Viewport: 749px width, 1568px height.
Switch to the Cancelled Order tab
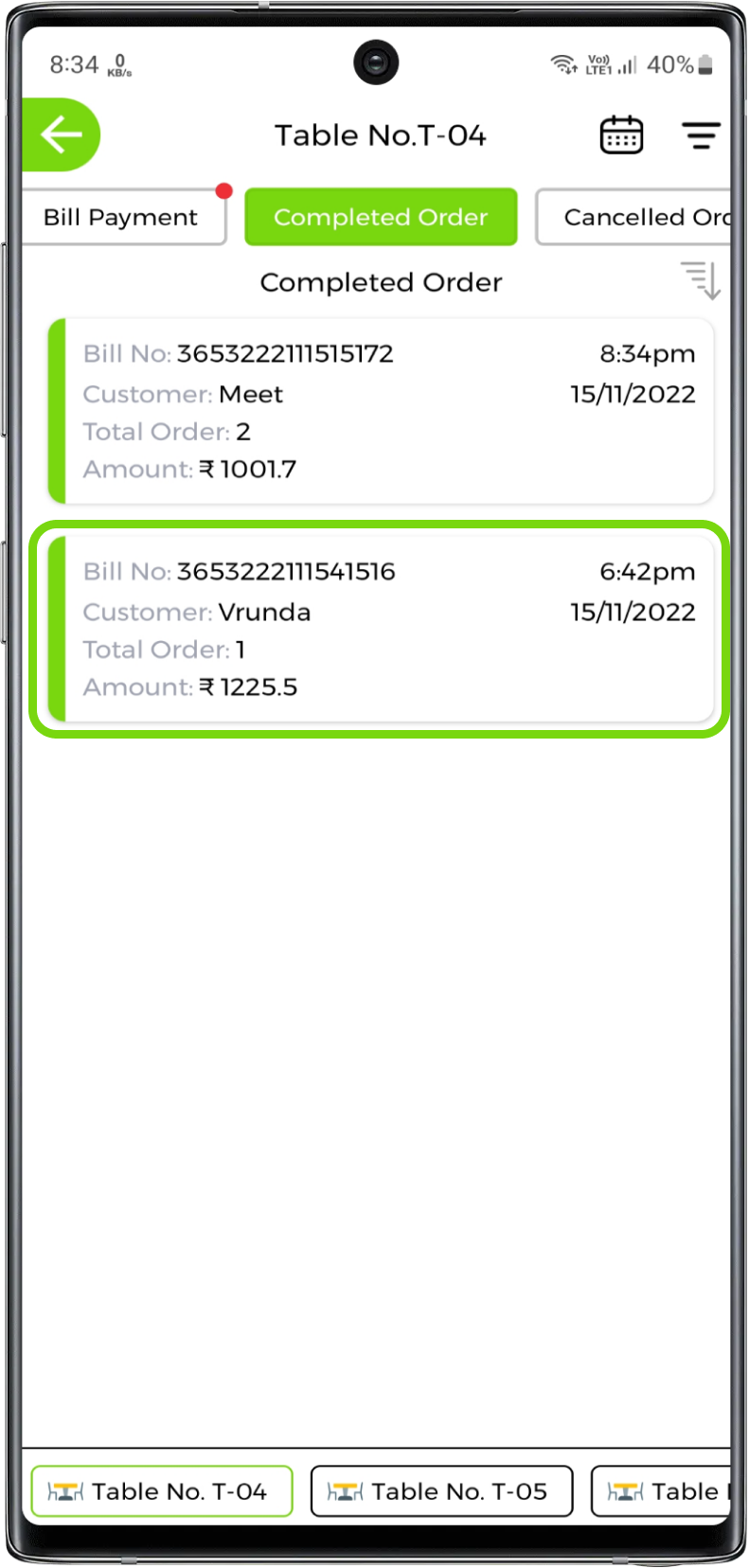tap(634, 218)
